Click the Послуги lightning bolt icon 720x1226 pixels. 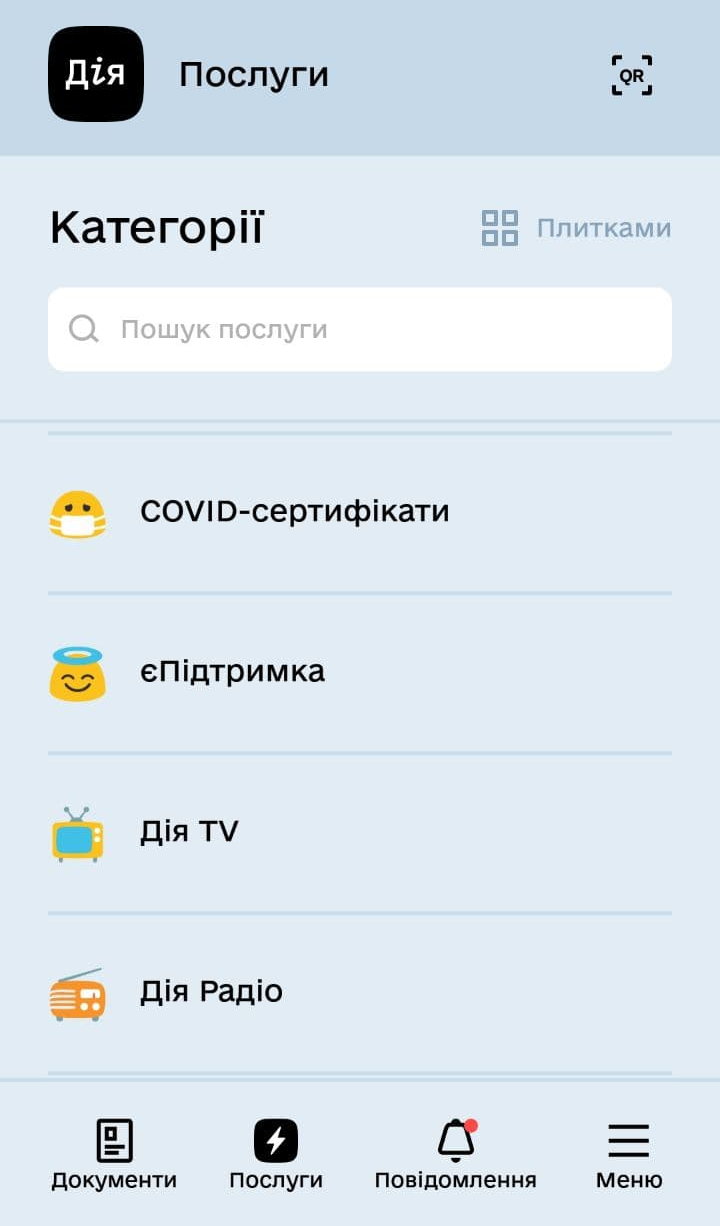click(277, 1137)
